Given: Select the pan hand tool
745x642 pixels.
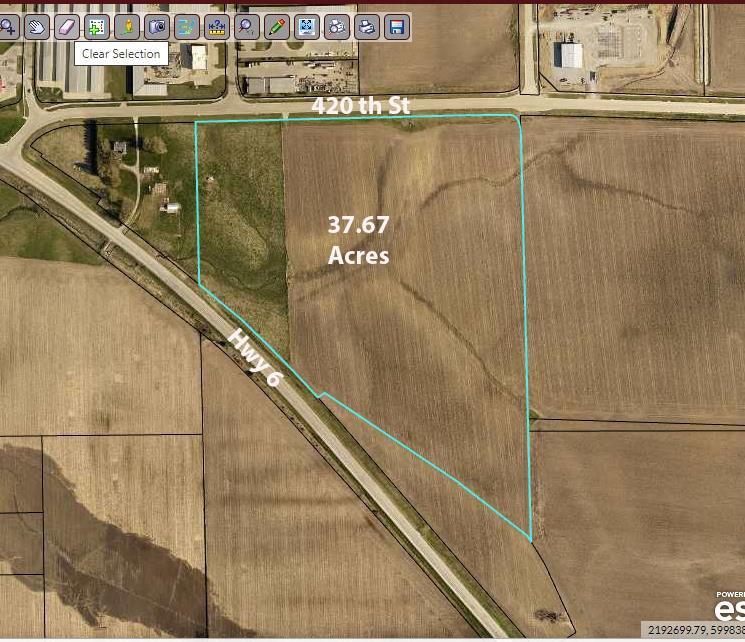Looking at the screenshot, I should (37, 27).
